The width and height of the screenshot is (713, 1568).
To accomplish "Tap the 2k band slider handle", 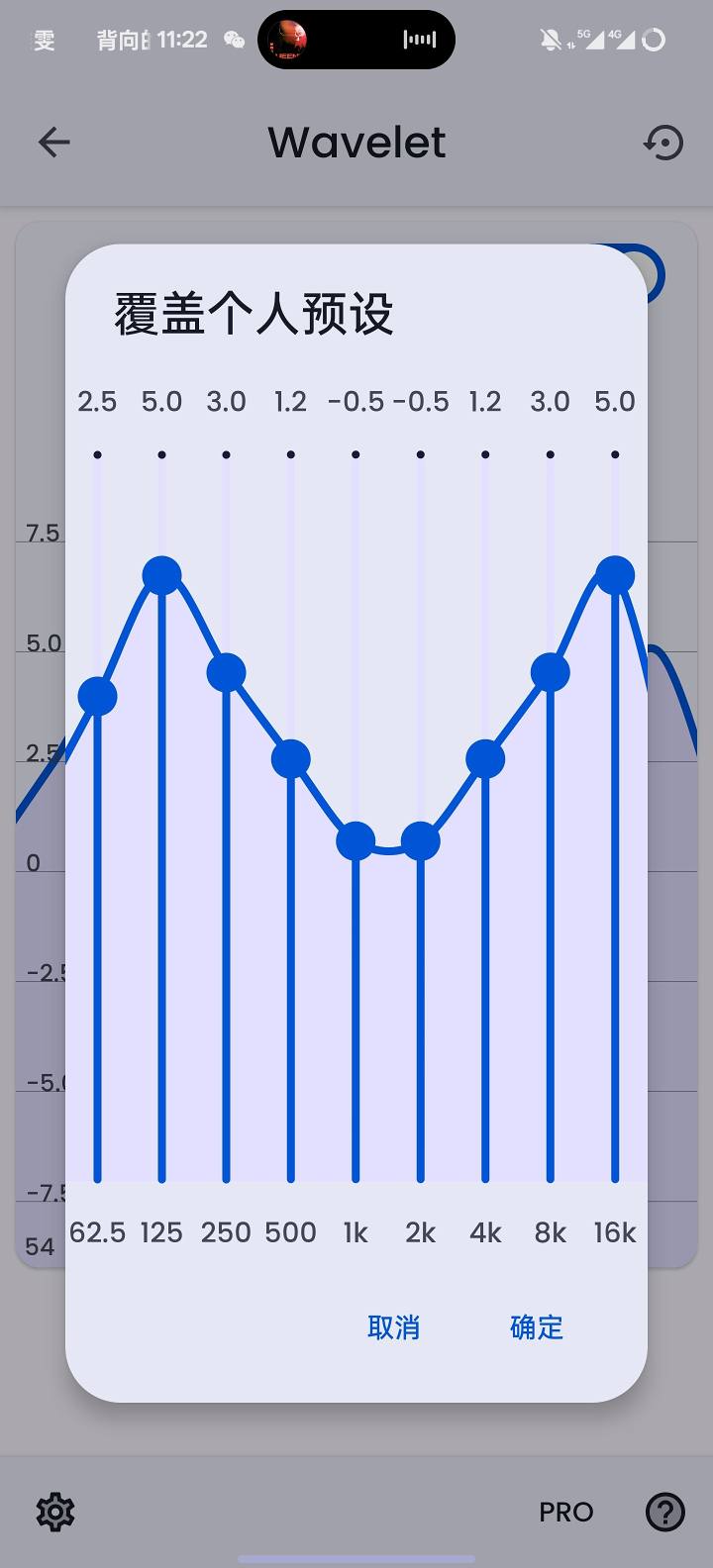I will [x=421, y=841].
